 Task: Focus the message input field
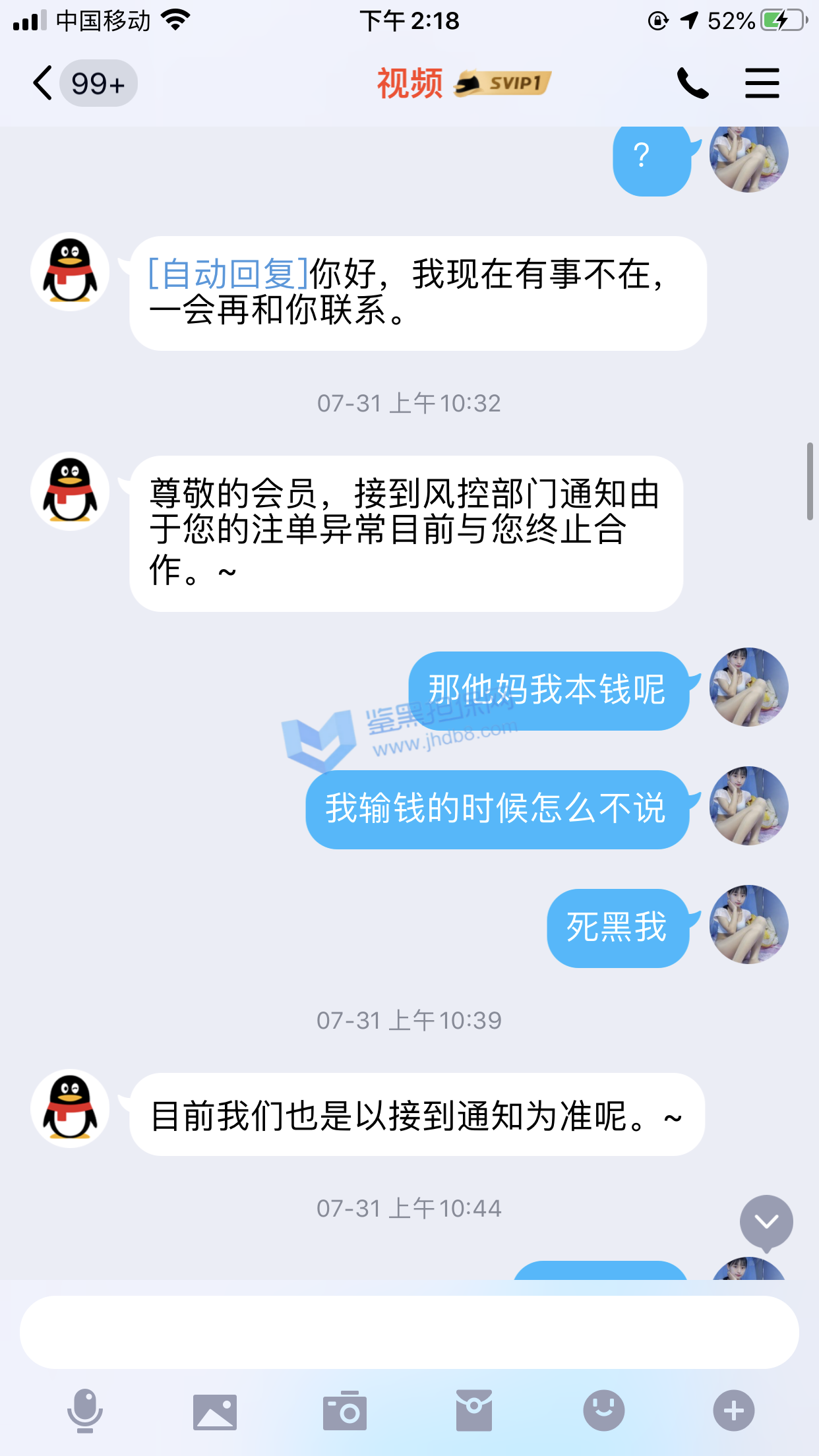point(409,1332)
